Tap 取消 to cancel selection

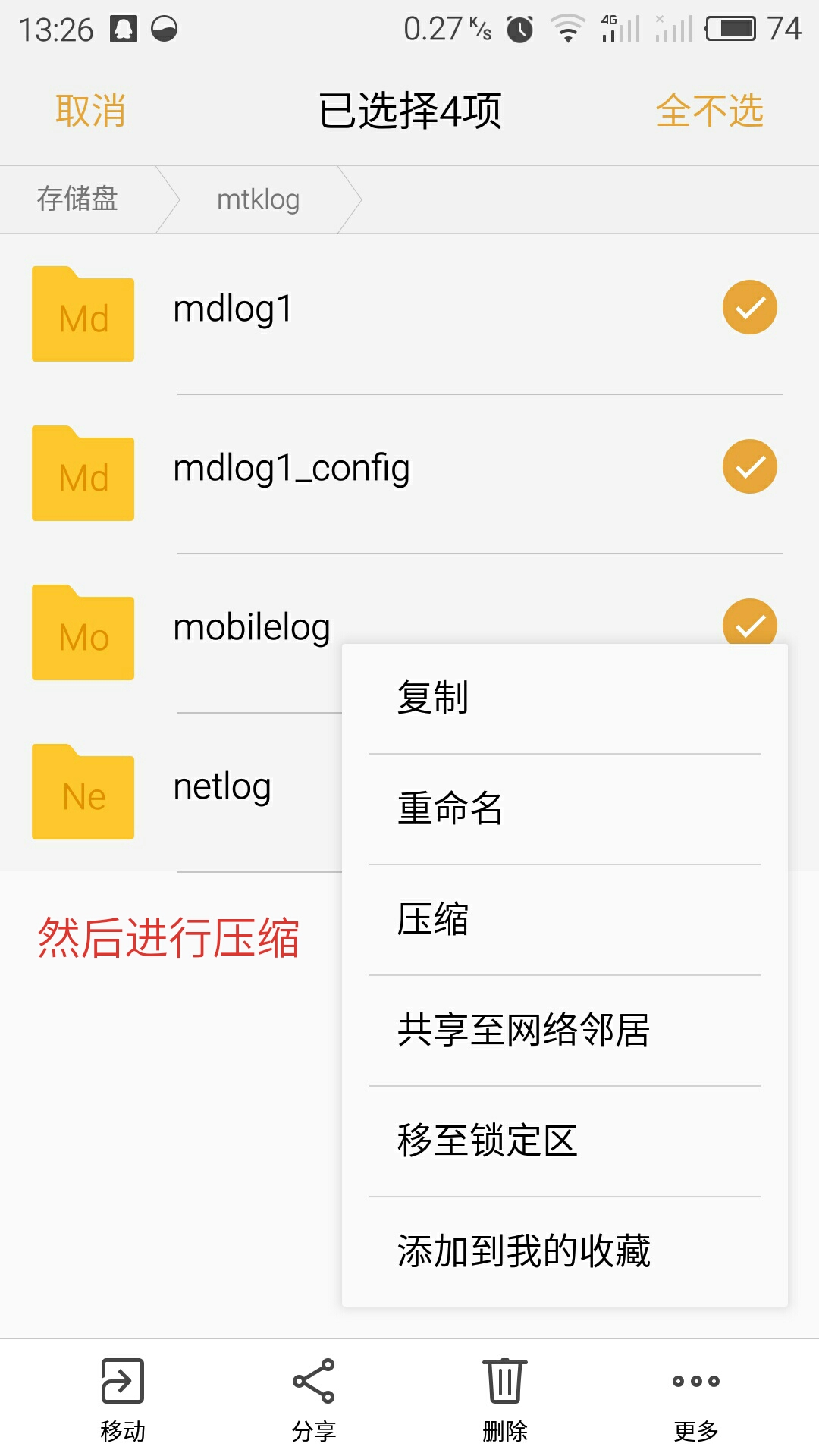click(90, 111)
